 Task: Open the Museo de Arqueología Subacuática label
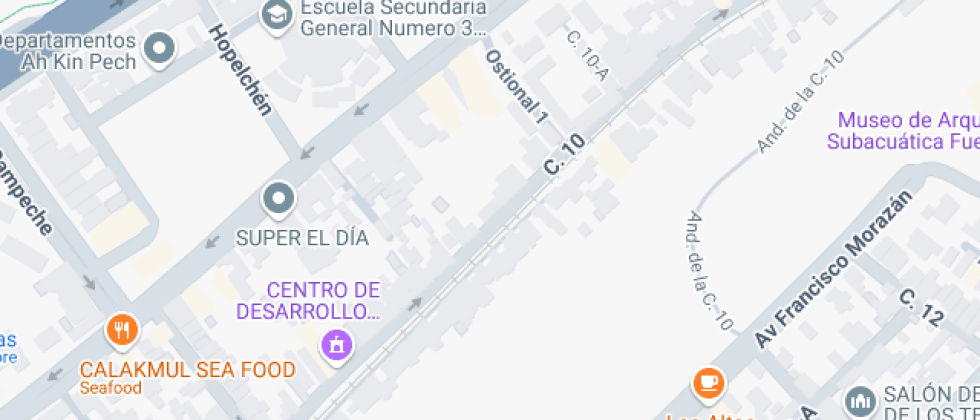[x=905, y=131]
